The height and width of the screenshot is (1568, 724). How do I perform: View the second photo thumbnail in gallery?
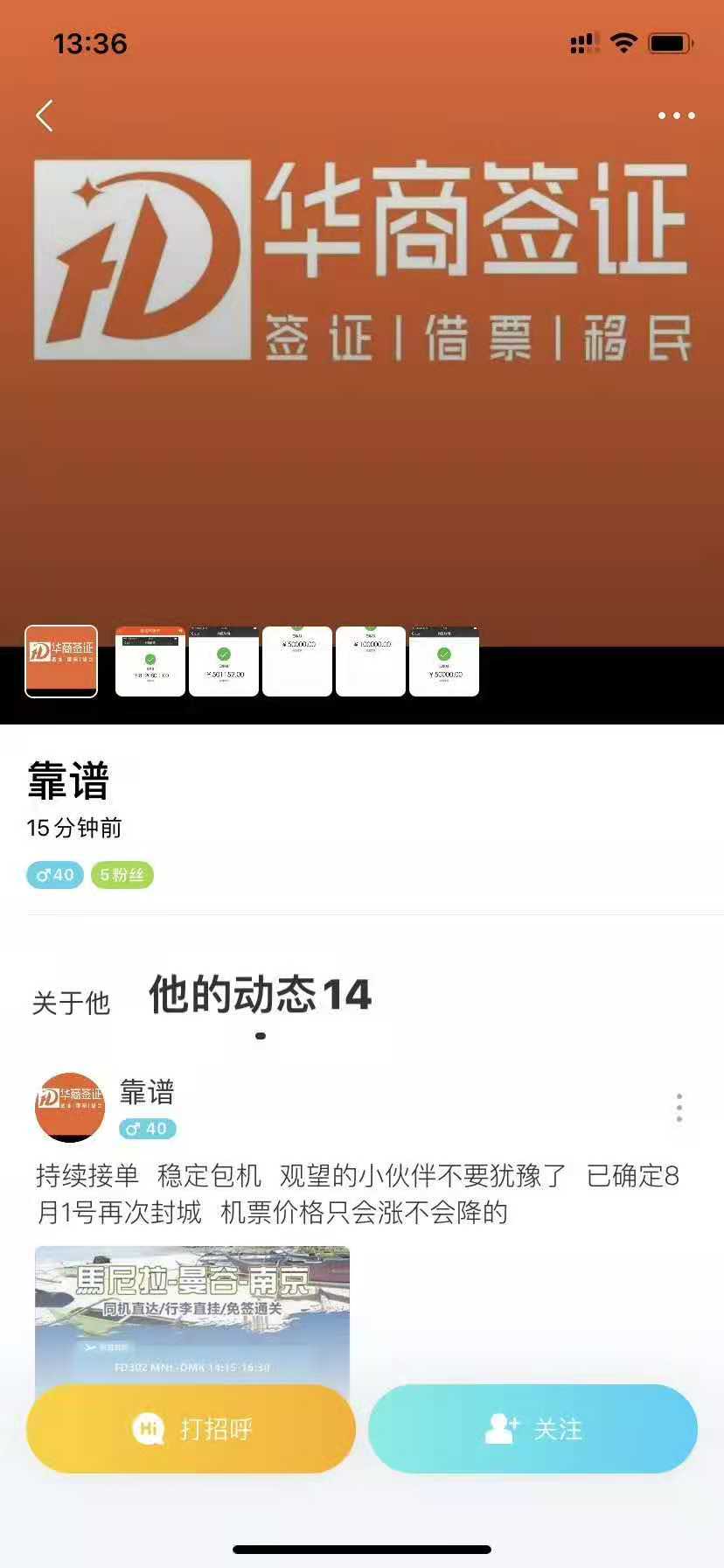[150, 661]
